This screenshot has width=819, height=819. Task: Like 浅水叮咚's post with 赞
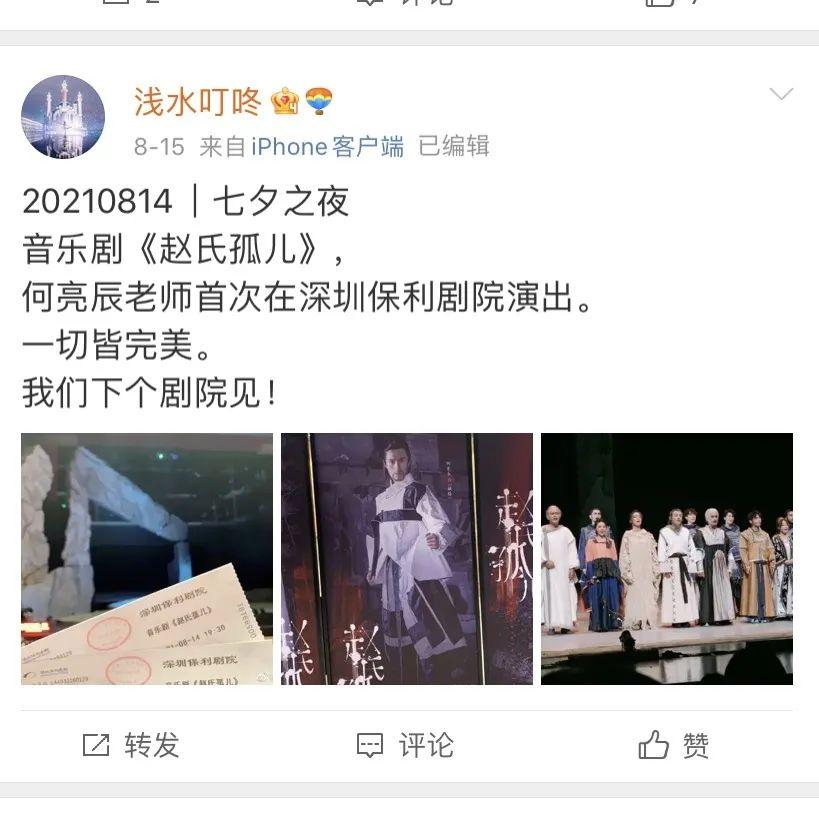(674, 745)
